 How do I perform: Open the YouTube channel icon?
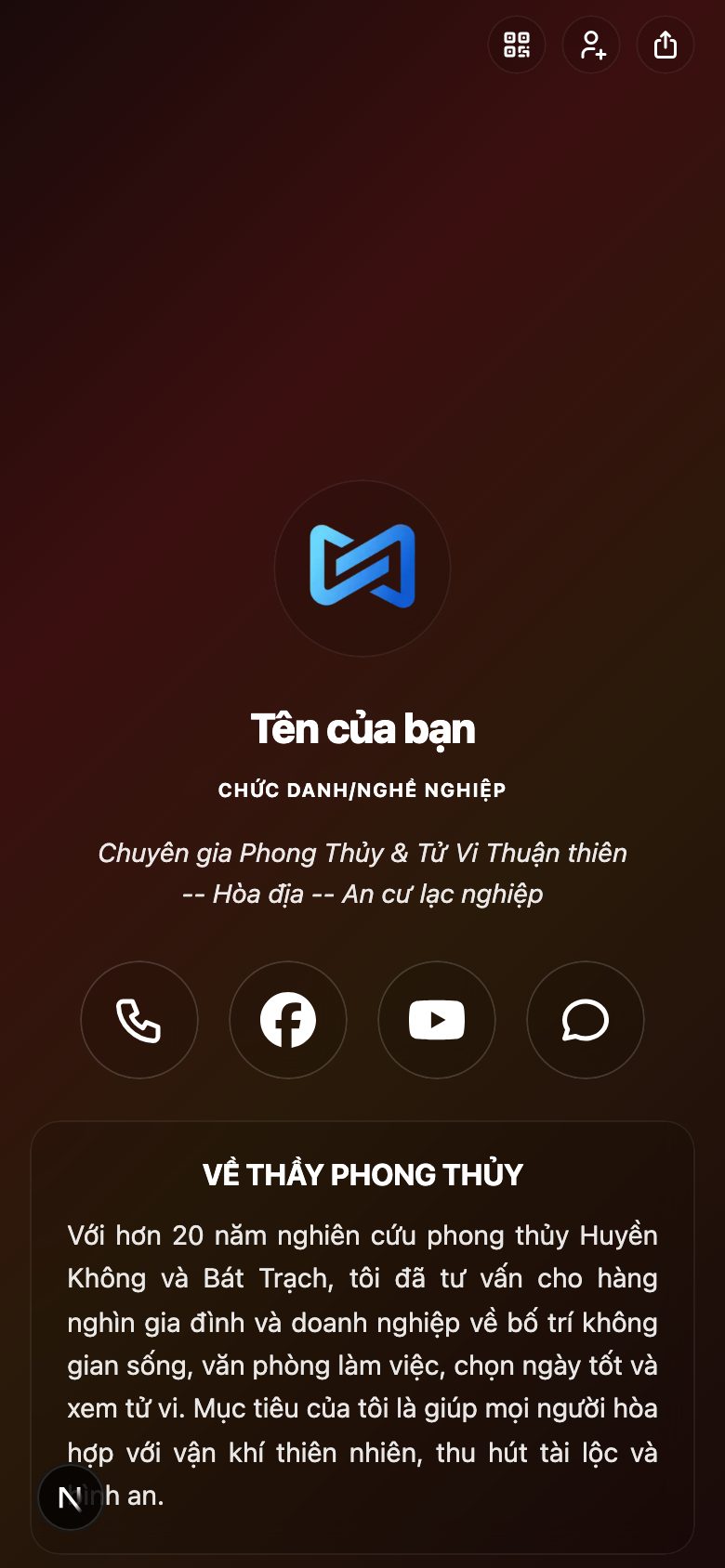[437, 1019]
